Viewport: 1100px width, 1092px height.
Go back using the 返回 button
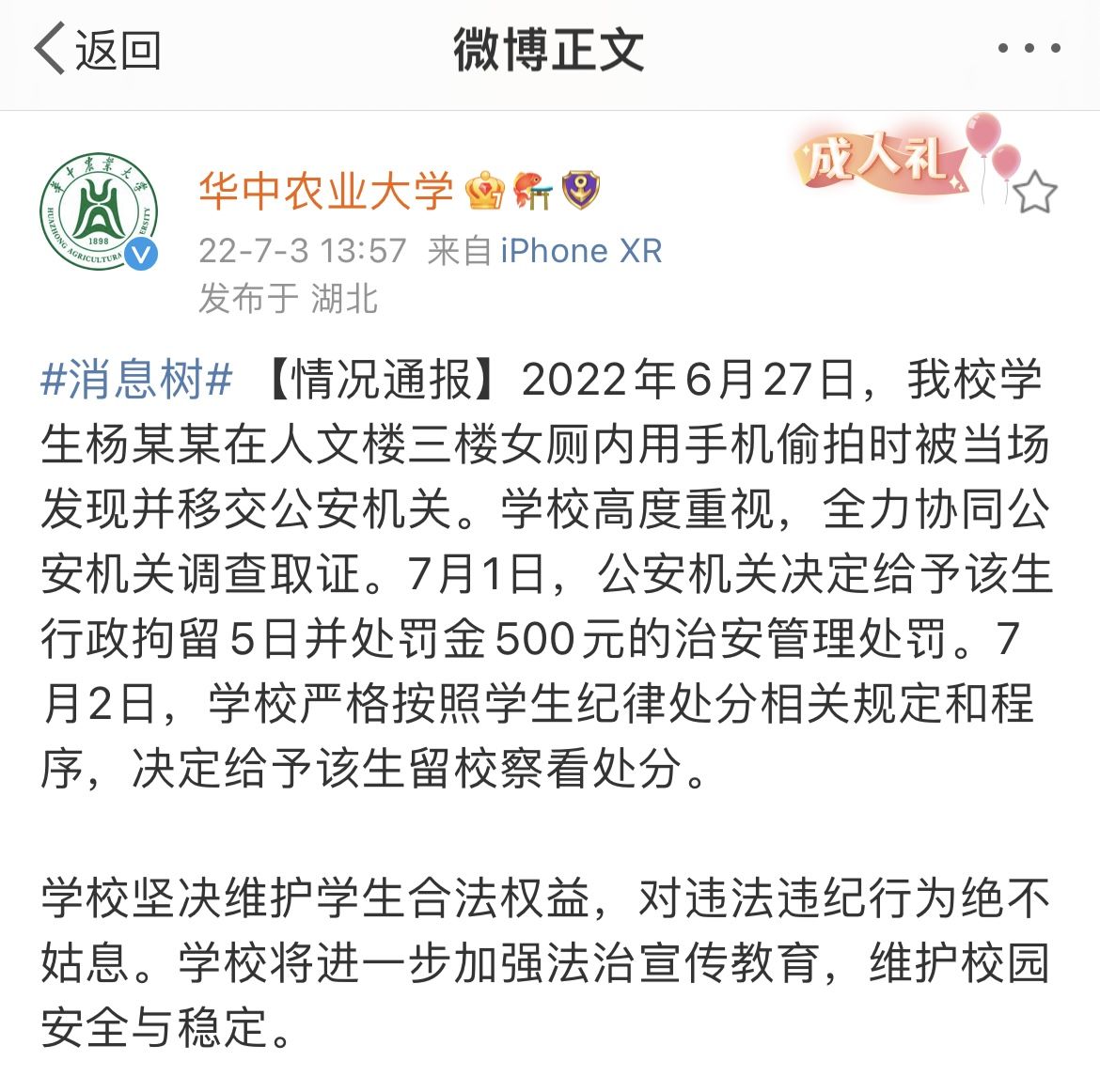98,49
